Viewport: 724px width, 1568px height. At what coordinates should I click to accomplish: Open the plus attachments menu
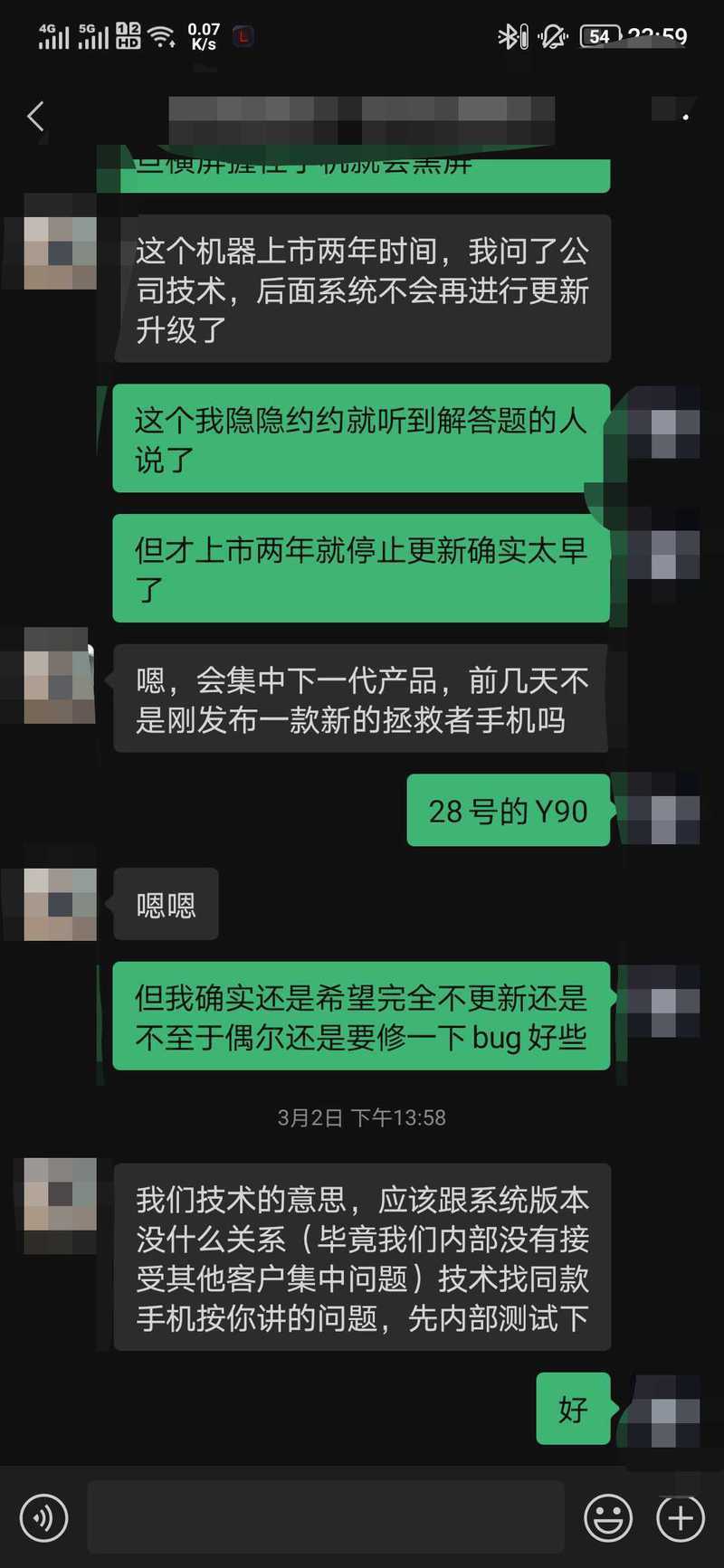tap(681, 1517)
